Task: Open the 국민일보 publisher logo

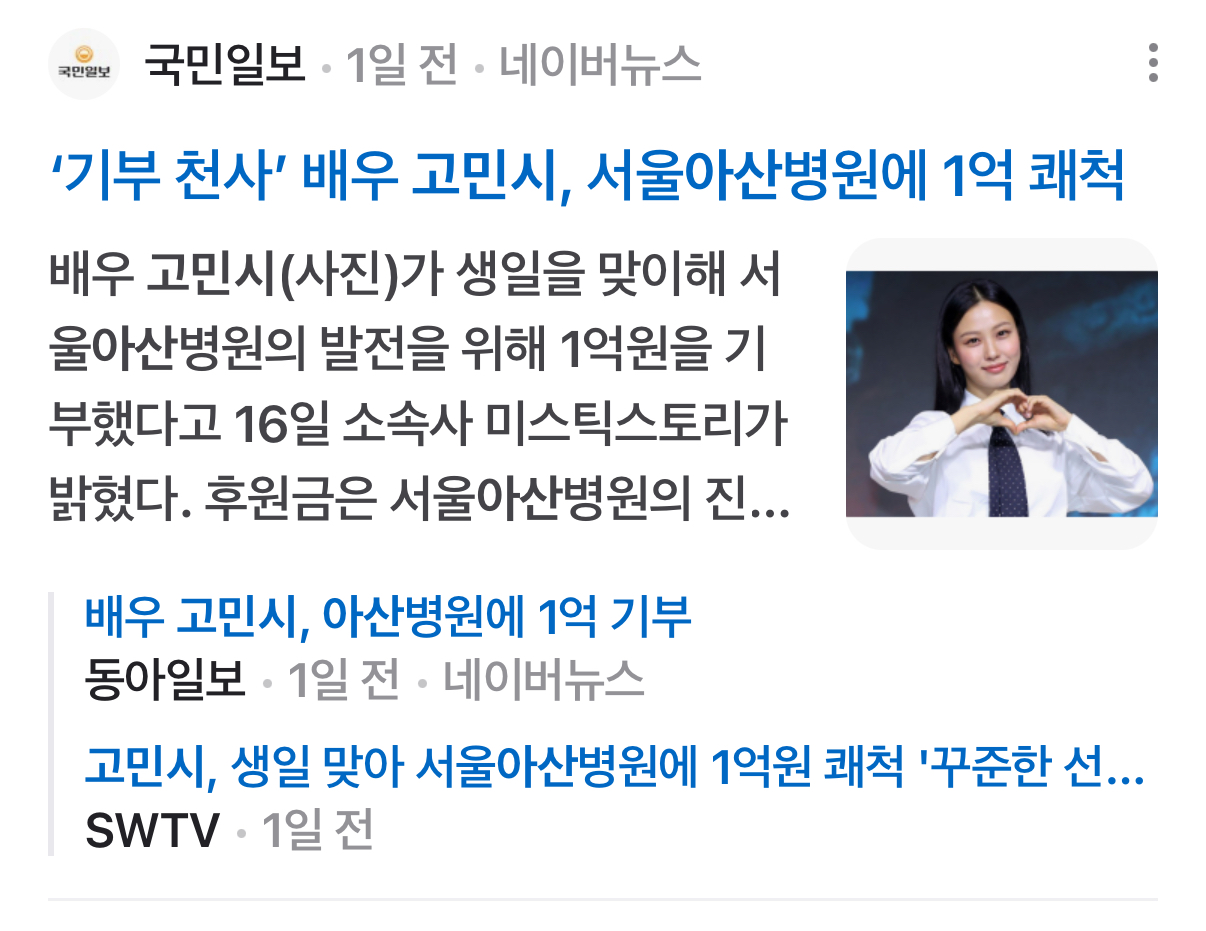Action: point(84,64)
